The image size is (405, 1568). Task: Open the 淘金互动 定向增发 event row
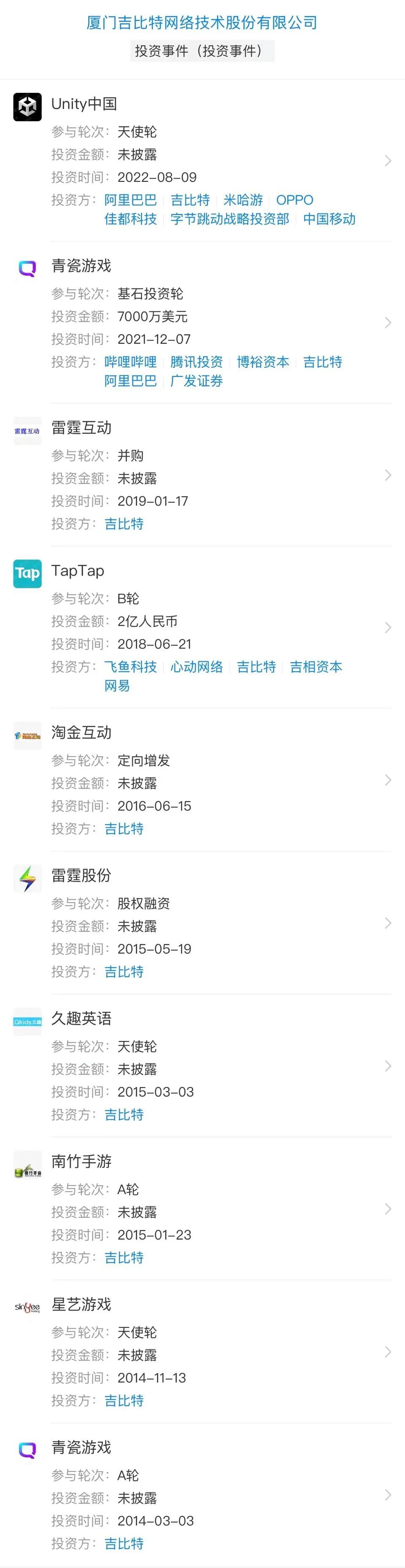pos(81,733)
